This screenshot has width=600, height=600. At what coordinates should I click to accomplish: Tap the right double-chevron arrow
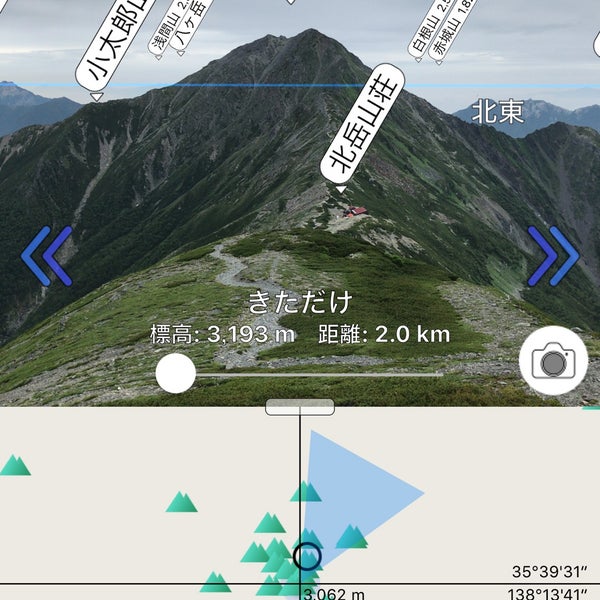(x=553, y=256)
